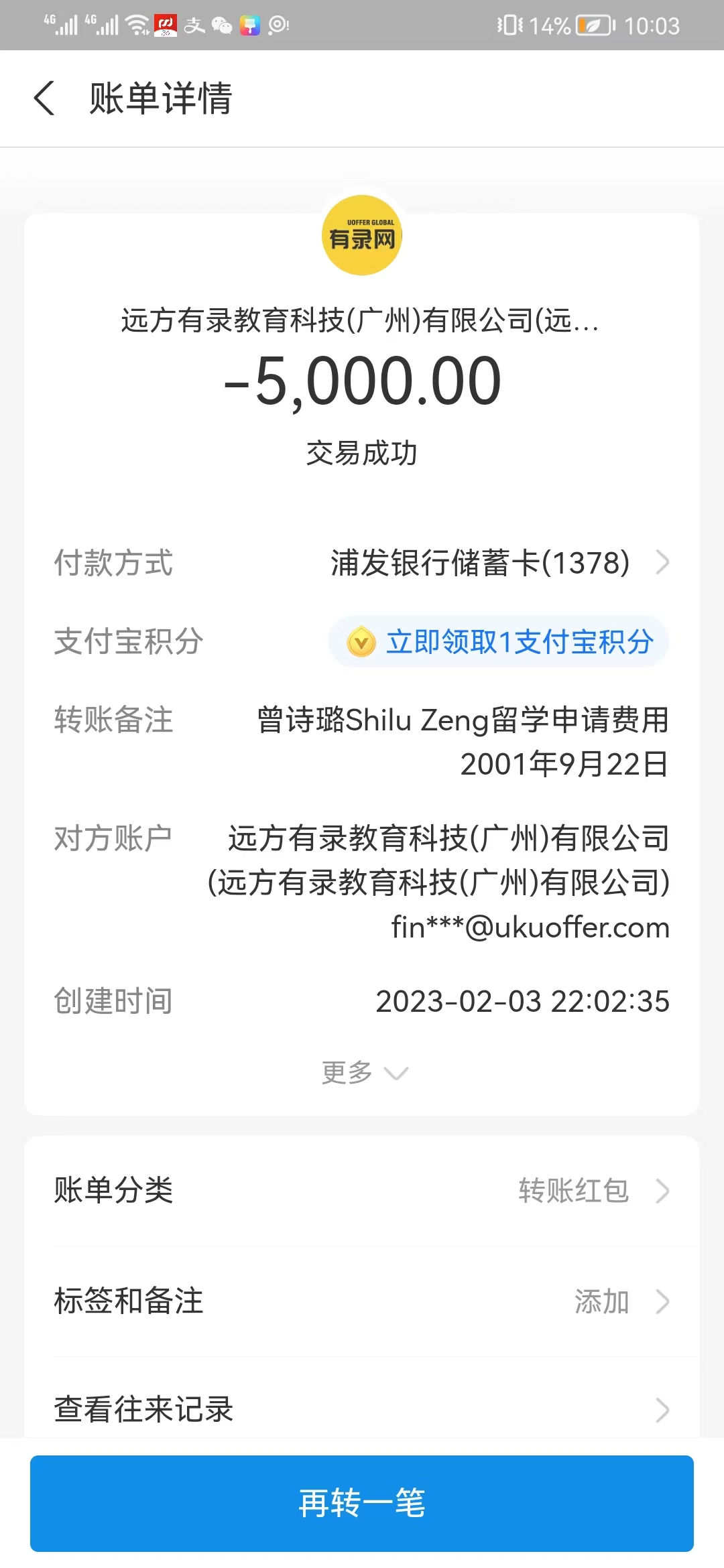
Task: Claim 立即领取1支付宝积分 reward
Action: point(499,642)
